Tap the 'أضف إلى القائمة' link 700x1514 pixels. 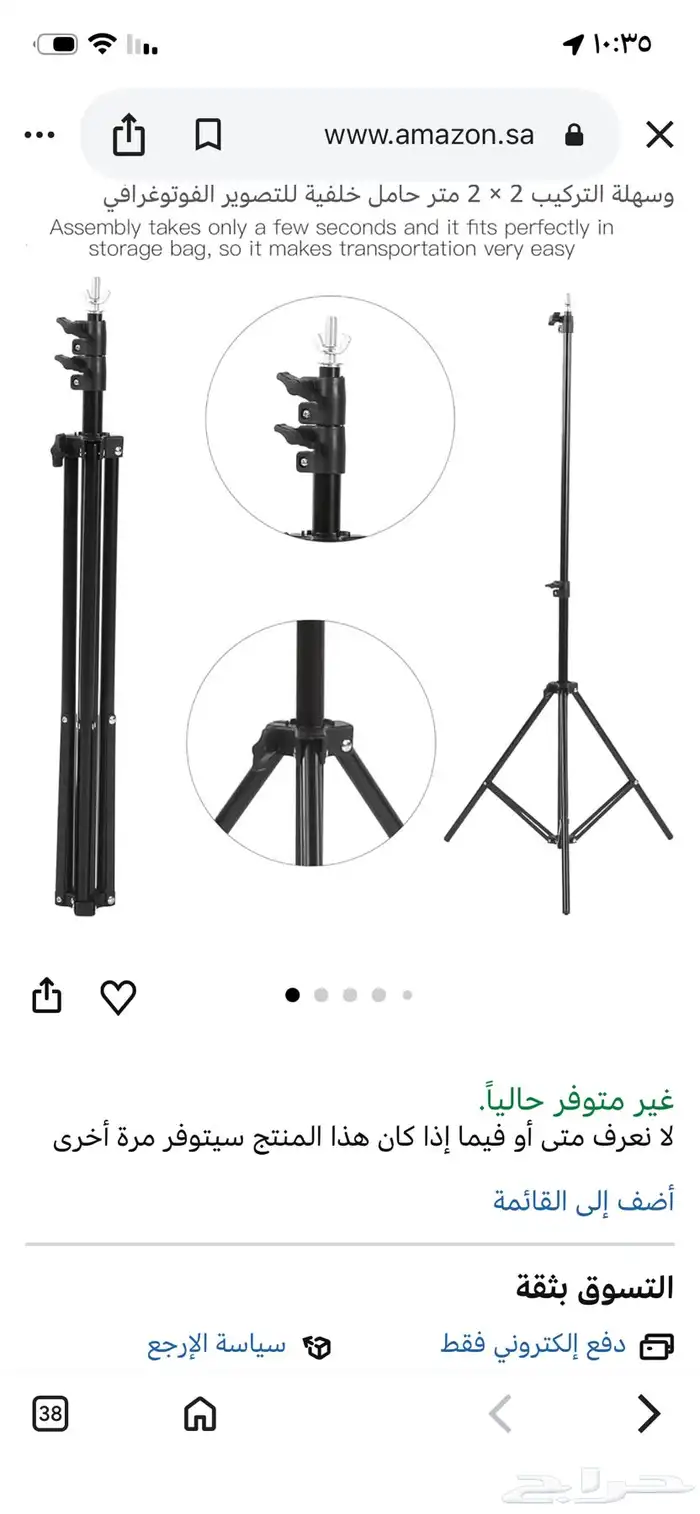[x=583, y=1200]
